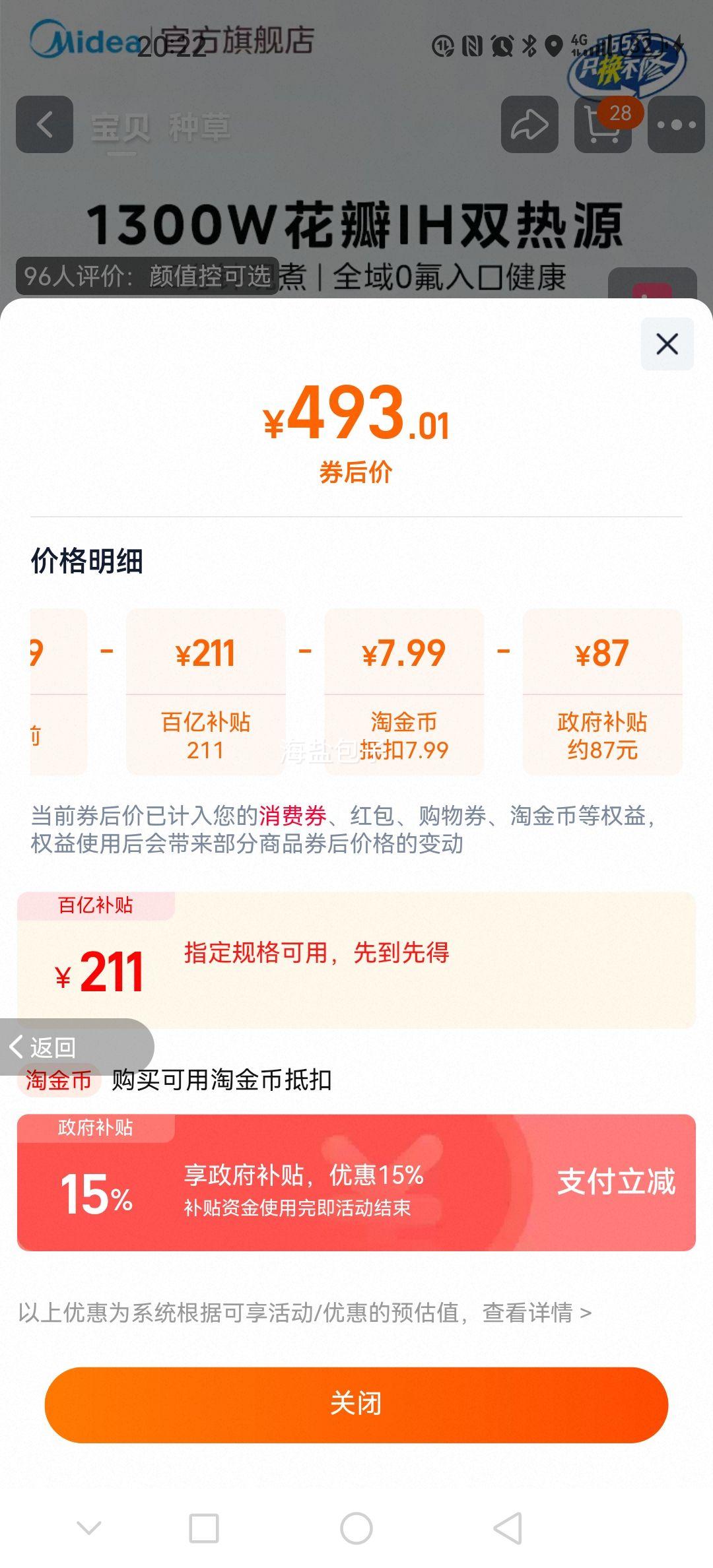The width and height of the screenshot is (713, 1568).
Task: Dismiss popup via the X close control
Action: point(665,344)
